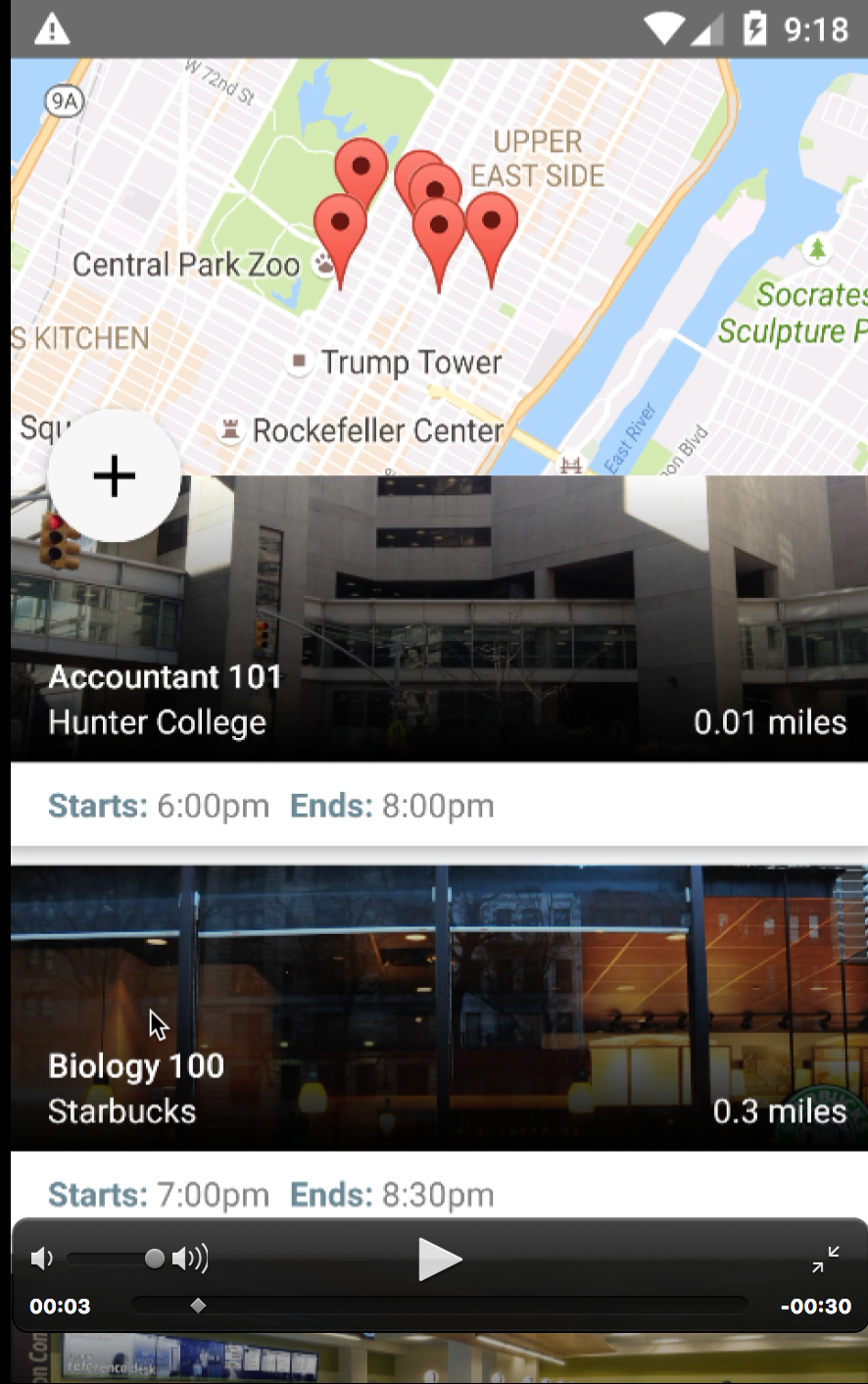Set volume to max via loud speaker icon

[190, 1259]
